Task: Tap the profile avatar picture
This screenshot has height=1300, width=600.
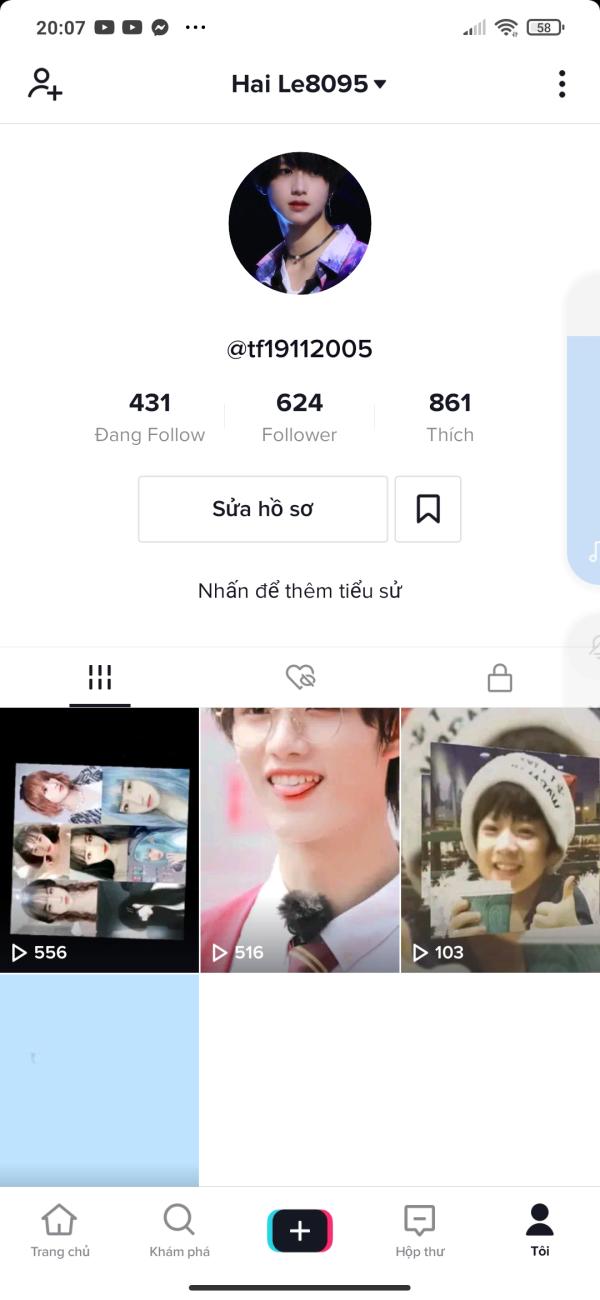Action: 300,224
